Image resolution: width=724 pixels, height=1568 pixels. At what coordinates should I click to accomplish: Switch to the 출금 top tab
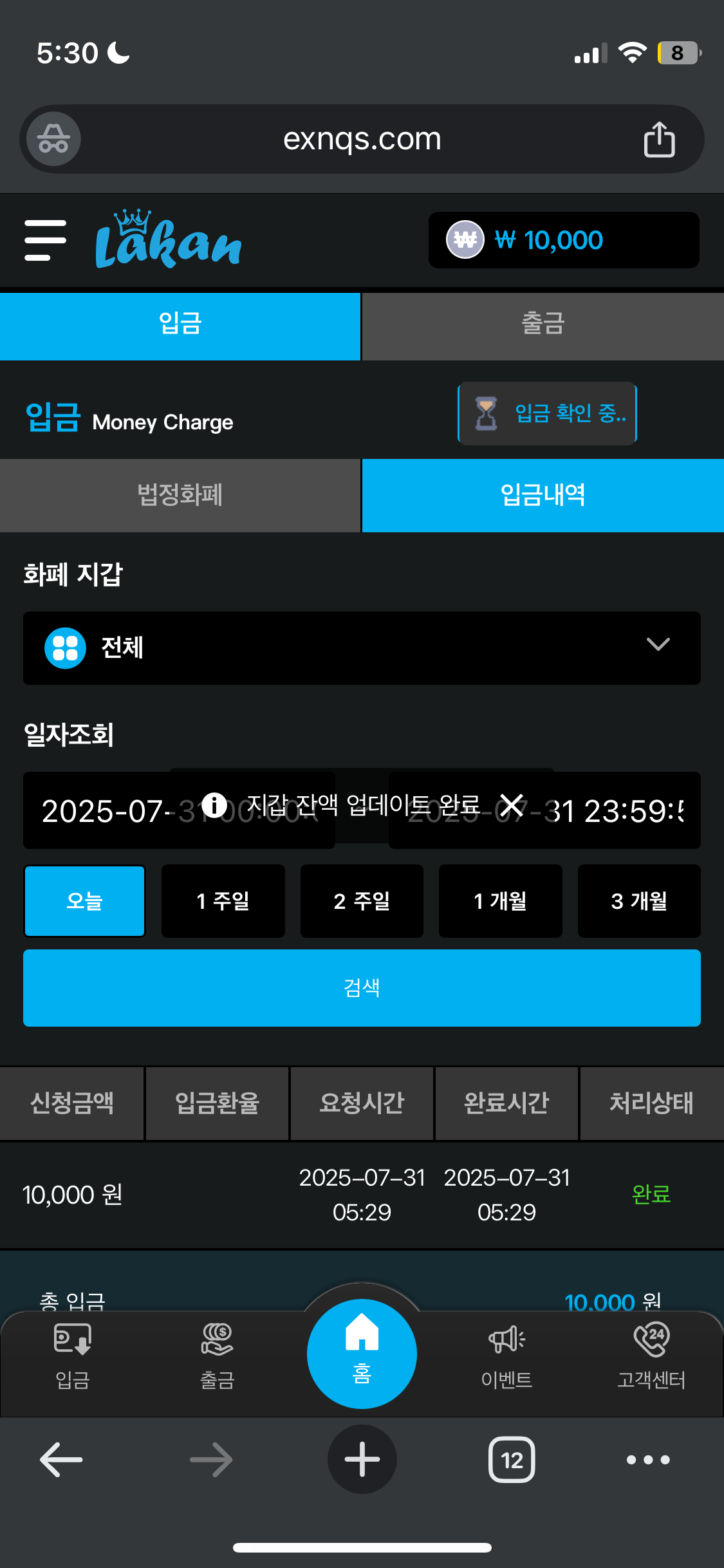(x=543, y=324)
